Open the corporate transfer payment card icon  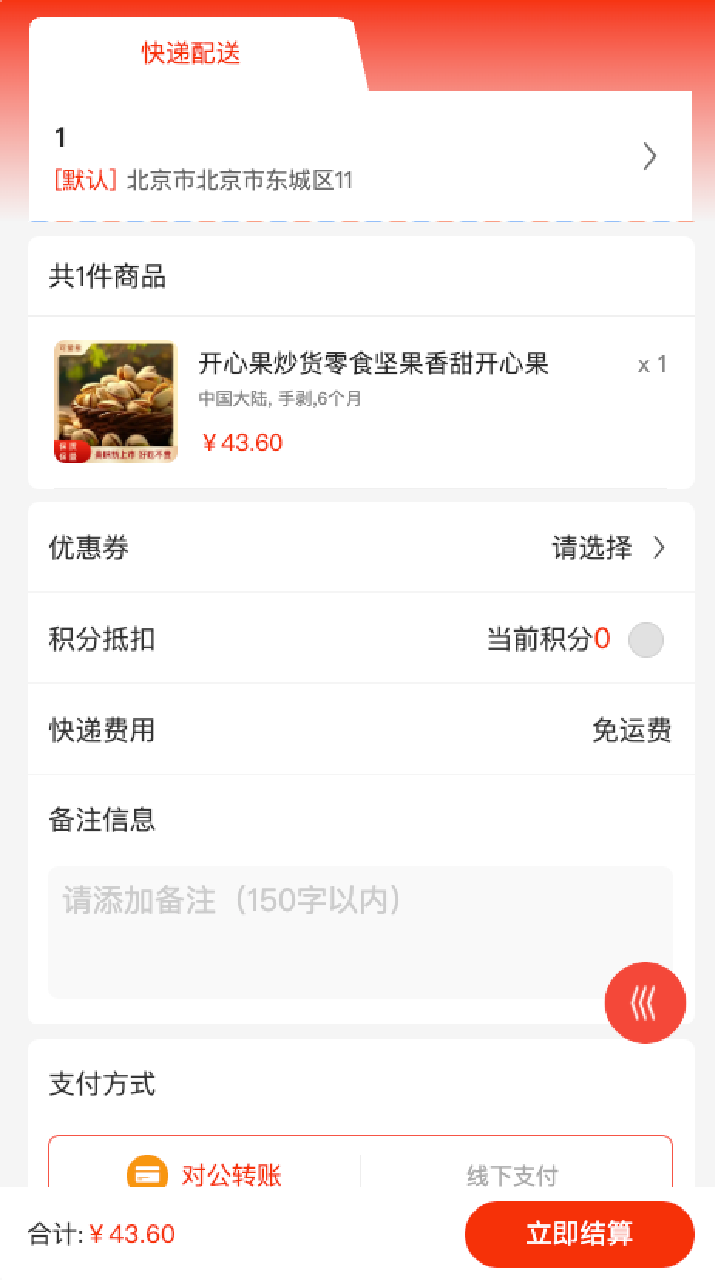147,1176
